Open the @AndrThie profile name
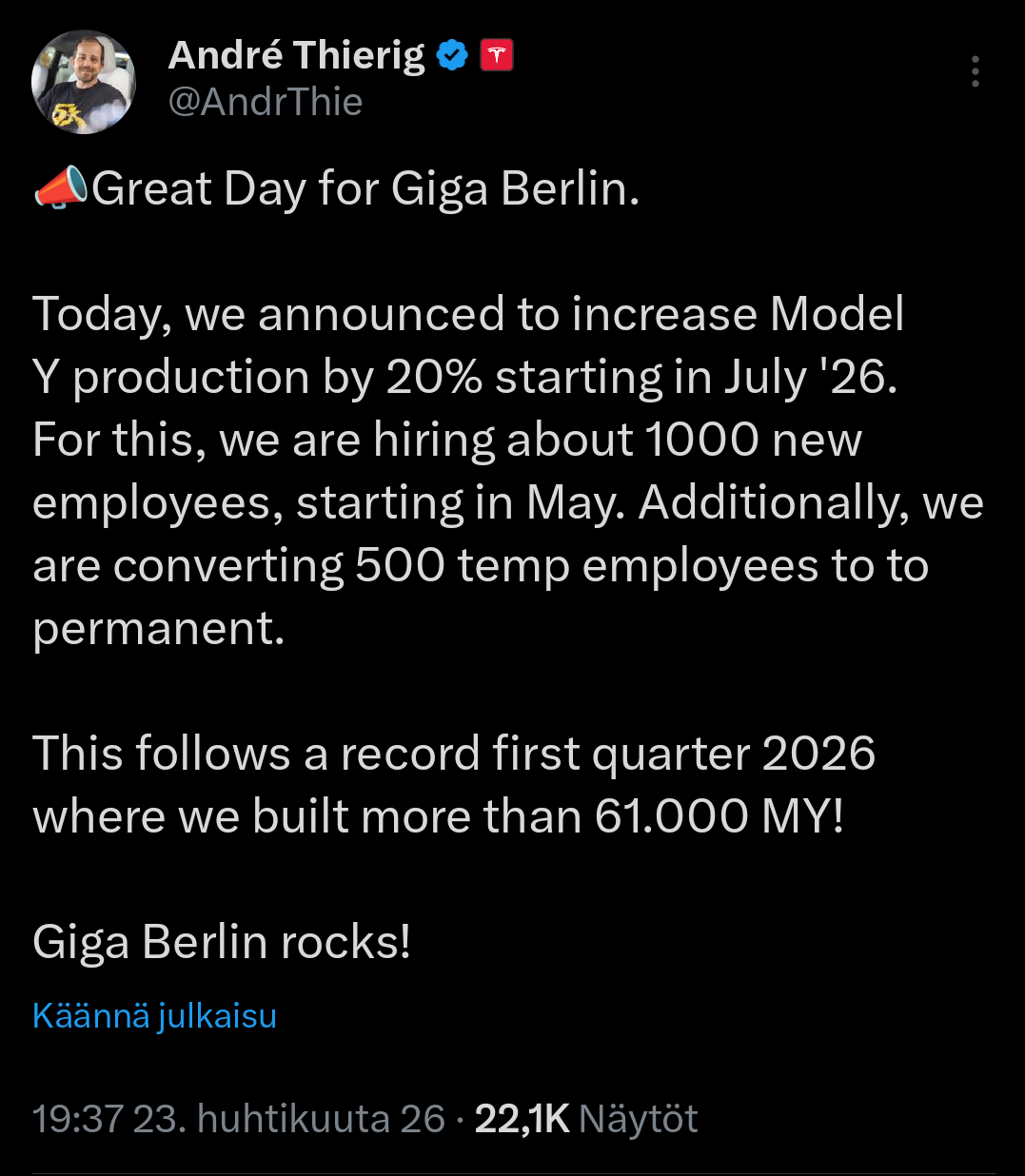Viewport: 1025px width, 1176px height. coord(266,102)
